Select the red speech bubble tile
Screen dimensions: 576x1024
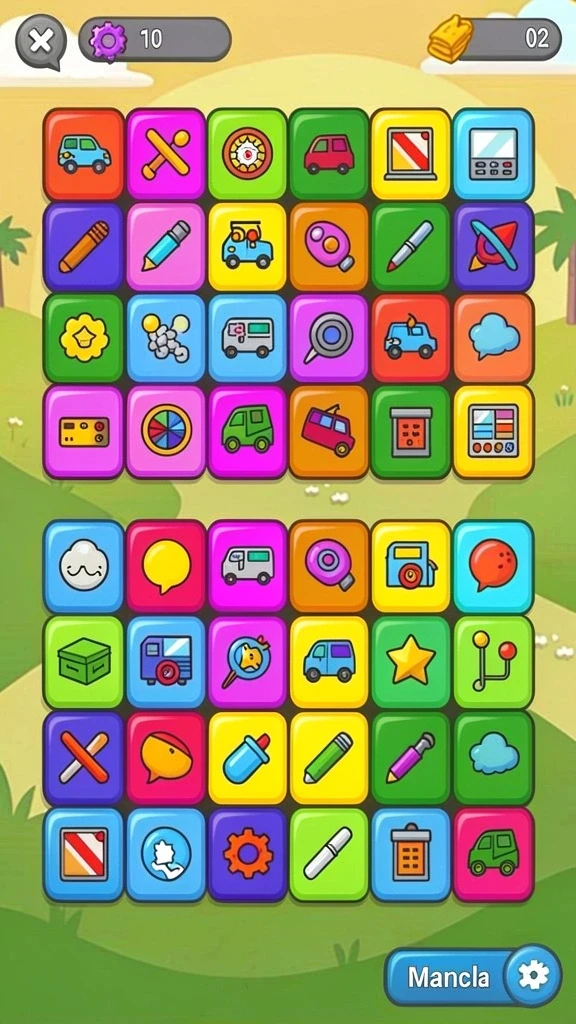pyautogui.click(x=493, y=566)
